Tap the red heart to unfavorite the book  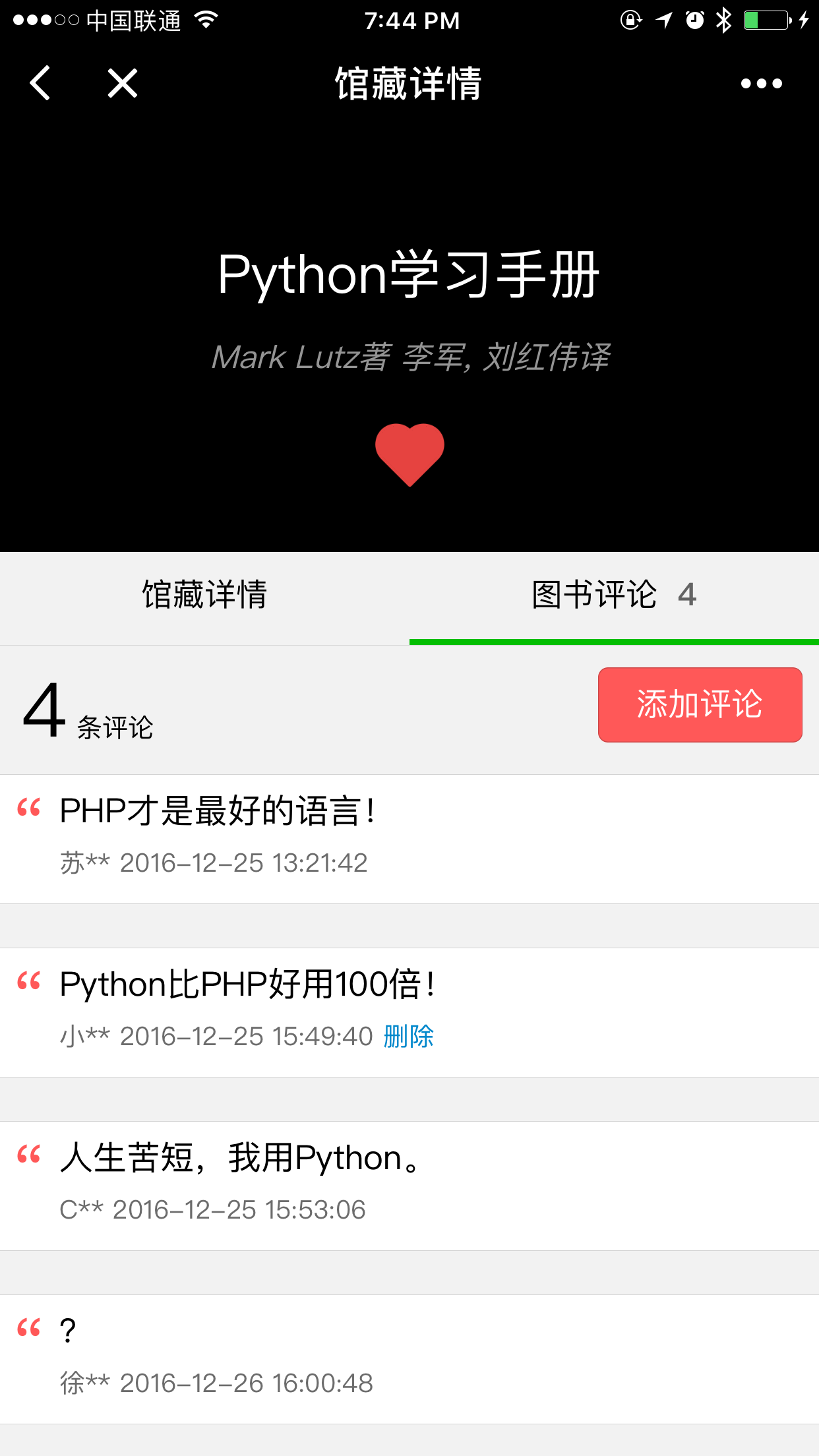coord(409,454)
